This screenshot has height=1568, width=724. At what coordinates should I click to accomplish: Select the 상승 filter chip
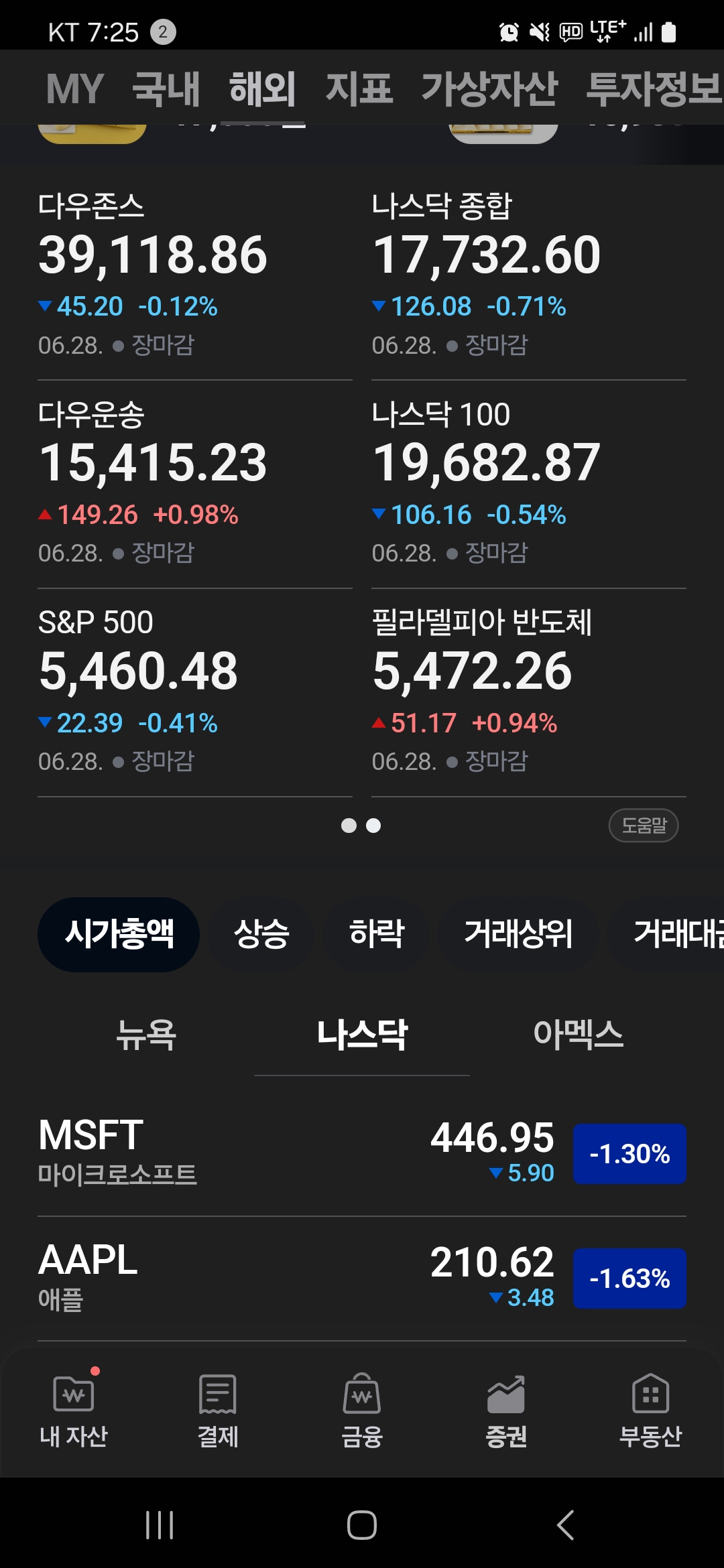pyautogui.click(x=261, y=934)
